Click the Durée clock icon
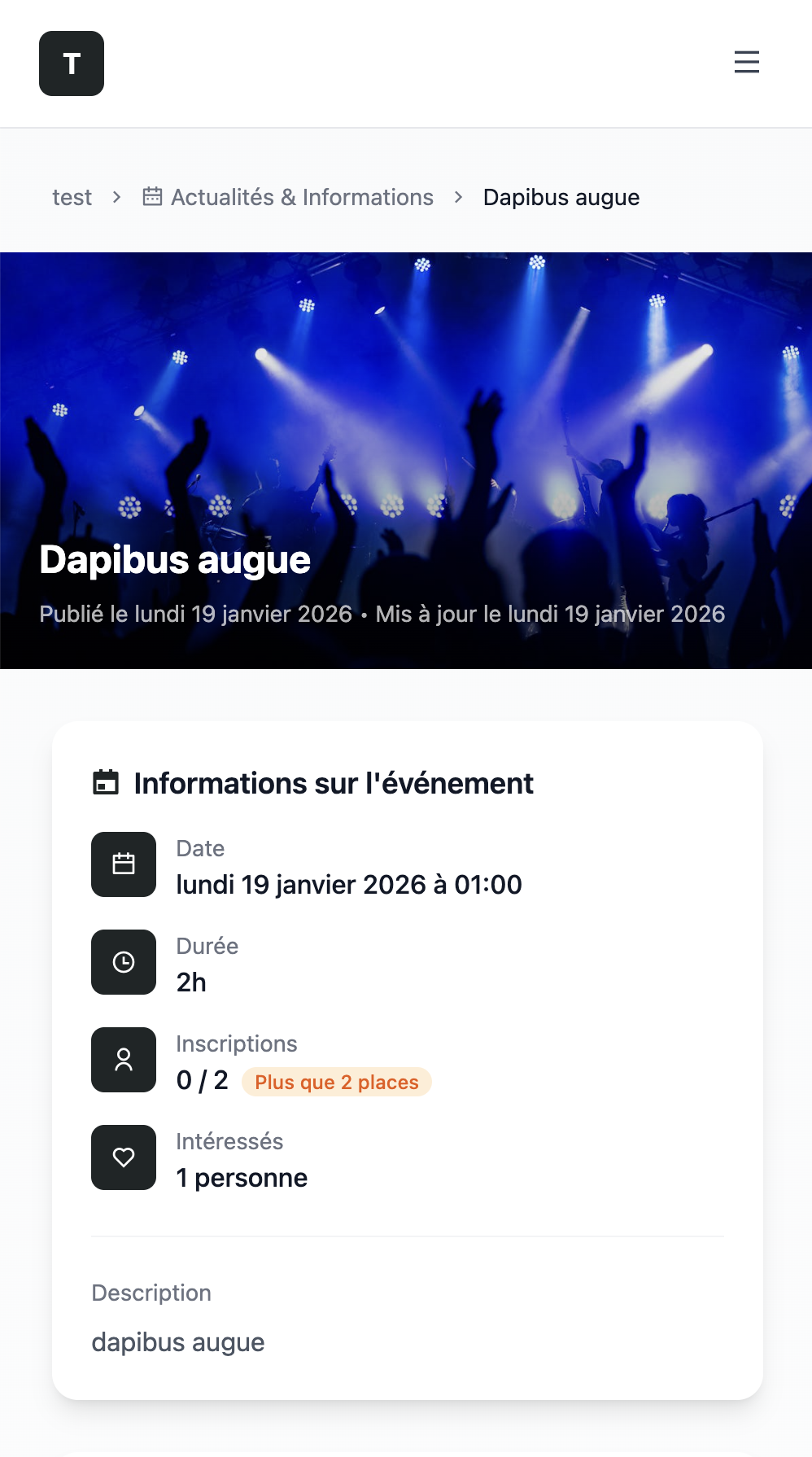This screenshot has width=812, height=1457. tap(123, 962)
